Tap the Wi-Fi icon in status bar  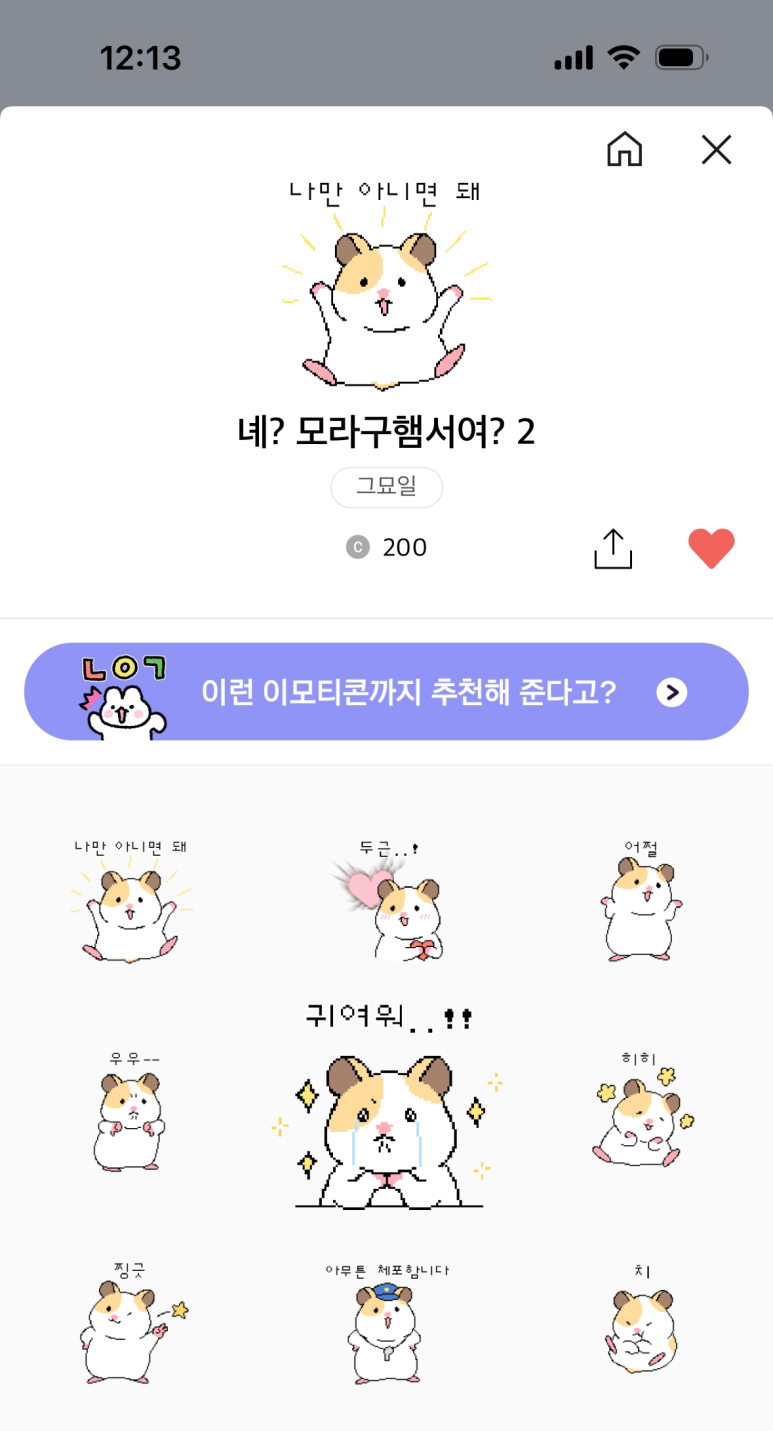[622, 57]
